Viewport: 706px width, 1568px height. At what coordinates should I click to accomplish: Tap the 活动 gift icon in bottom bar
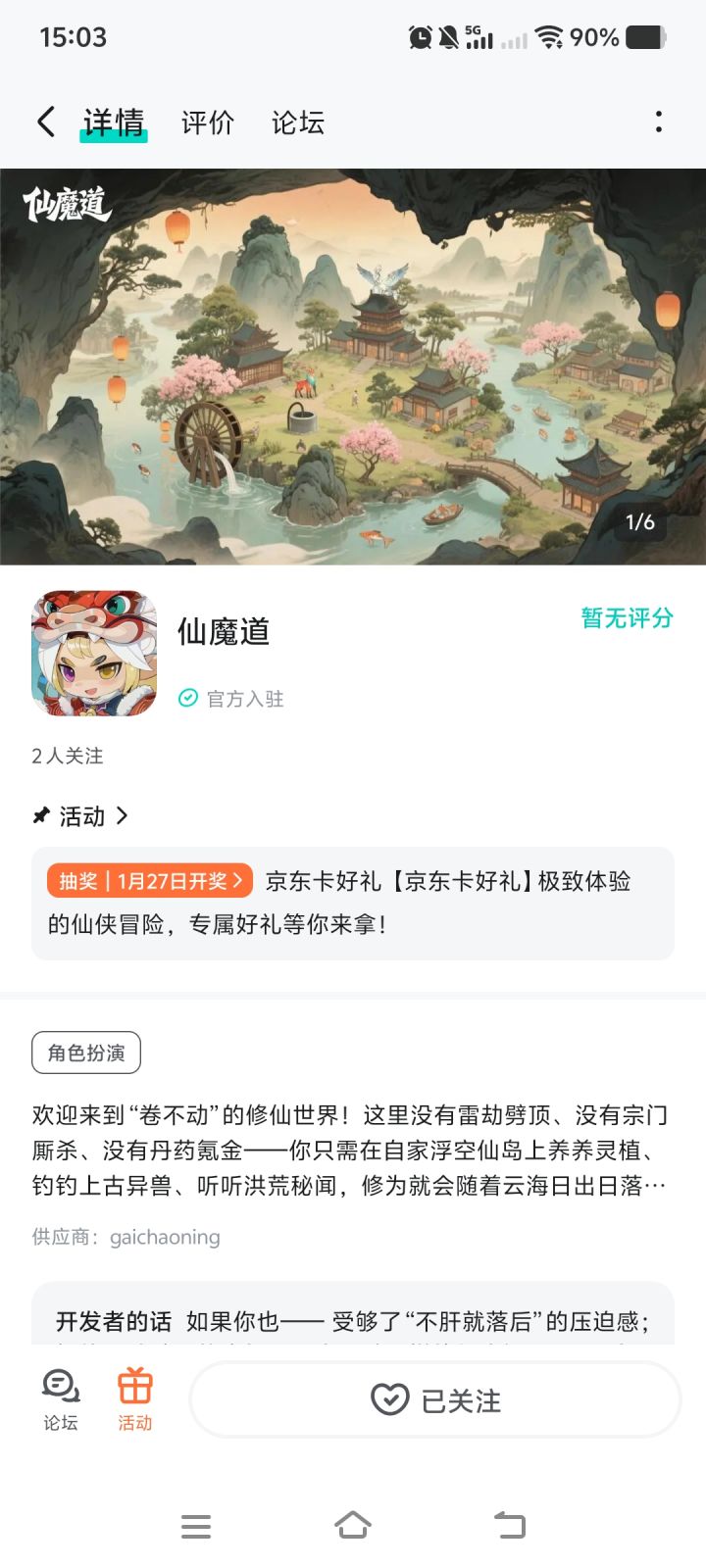134,1386
